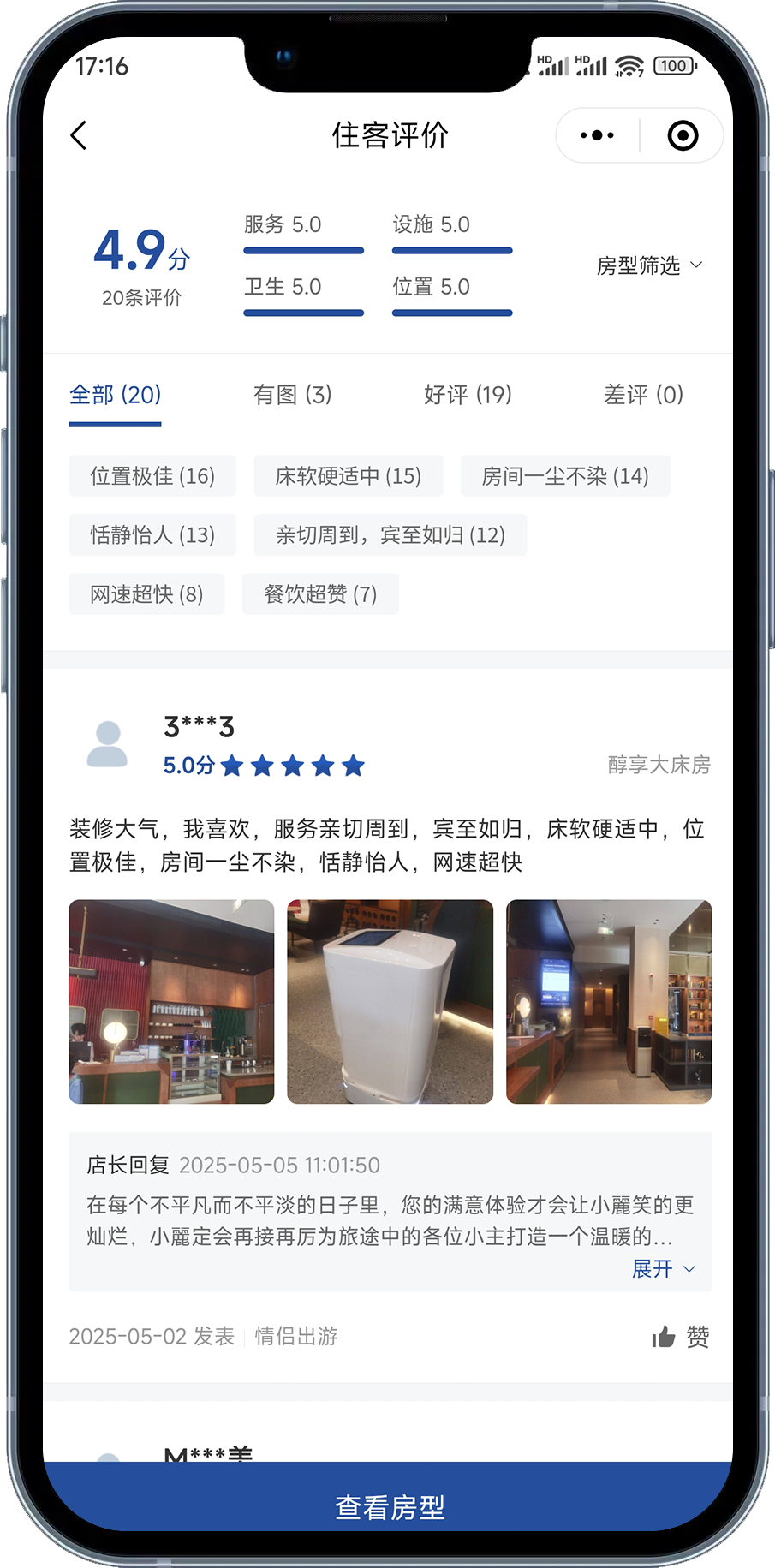Tap the reviewer's avatar placeholder
The width and height of the screenshot is (775, 1568).
tap(106, 742)
